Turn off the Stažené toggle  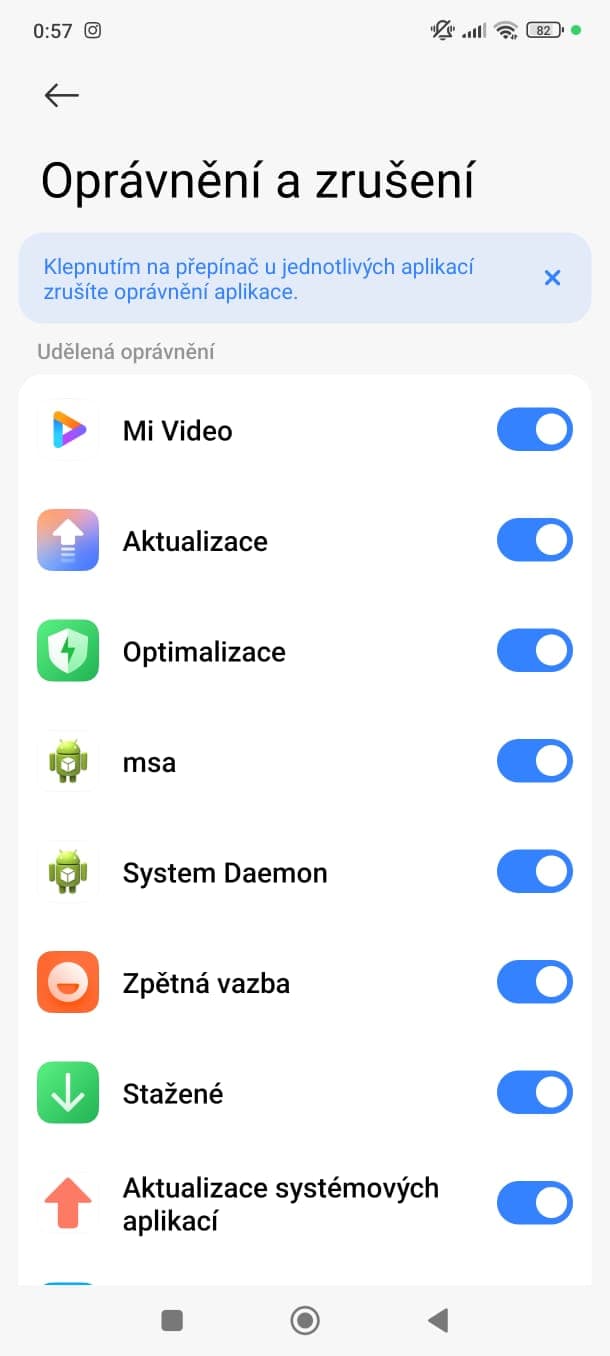coord(534,1094)
